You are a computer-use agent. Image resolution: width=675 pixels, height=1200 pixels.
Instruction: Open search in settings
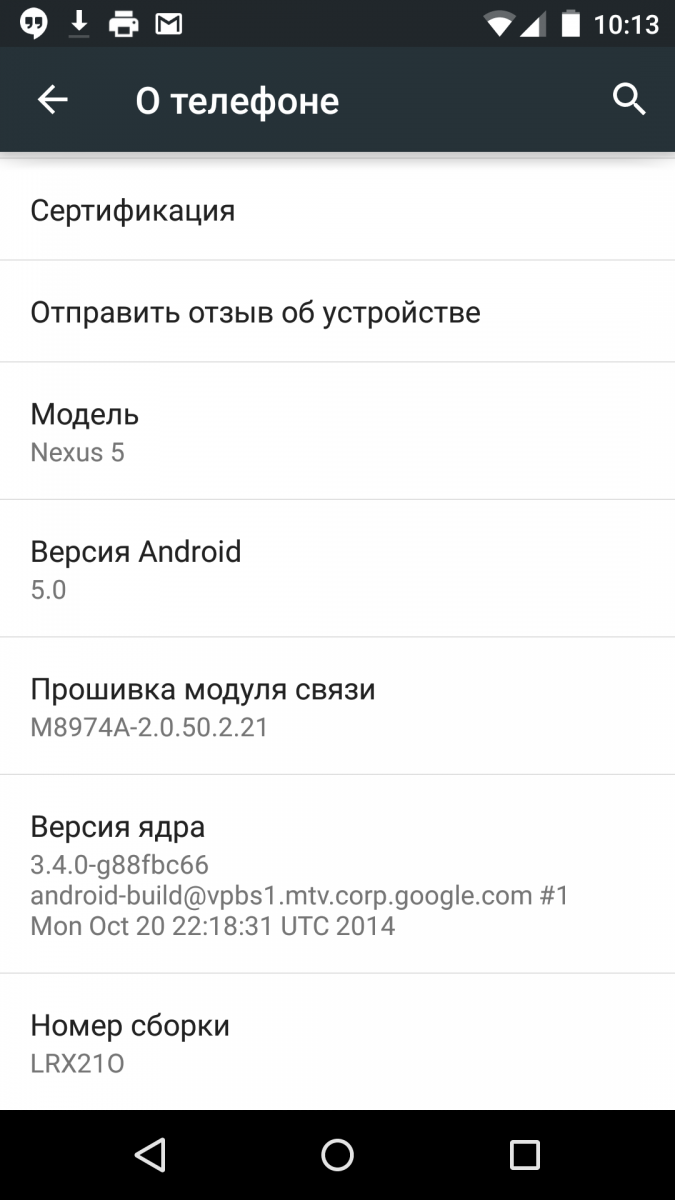click(x=629, y=100)
